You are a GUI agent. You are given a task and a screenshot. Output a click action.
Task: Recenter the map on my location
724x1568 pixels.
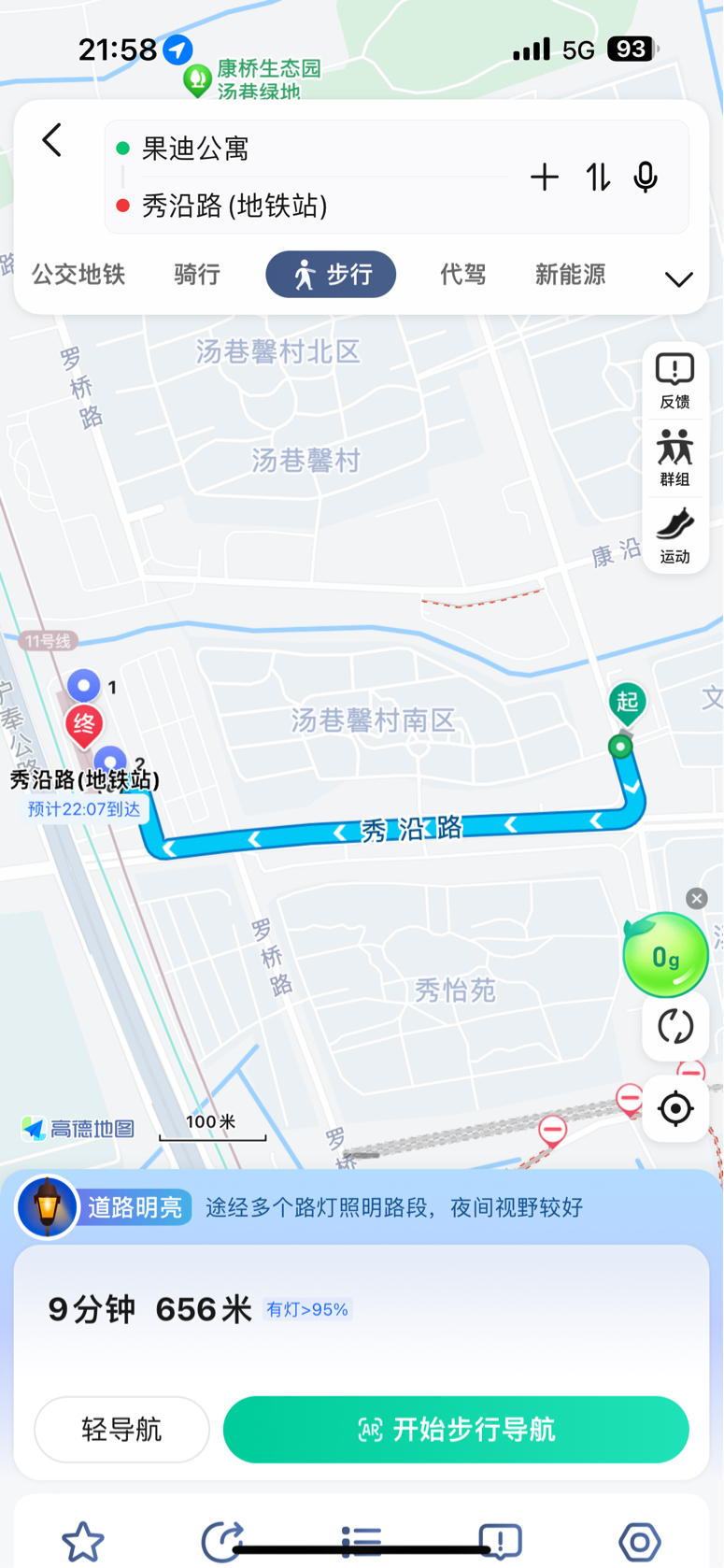[675, 1109]
